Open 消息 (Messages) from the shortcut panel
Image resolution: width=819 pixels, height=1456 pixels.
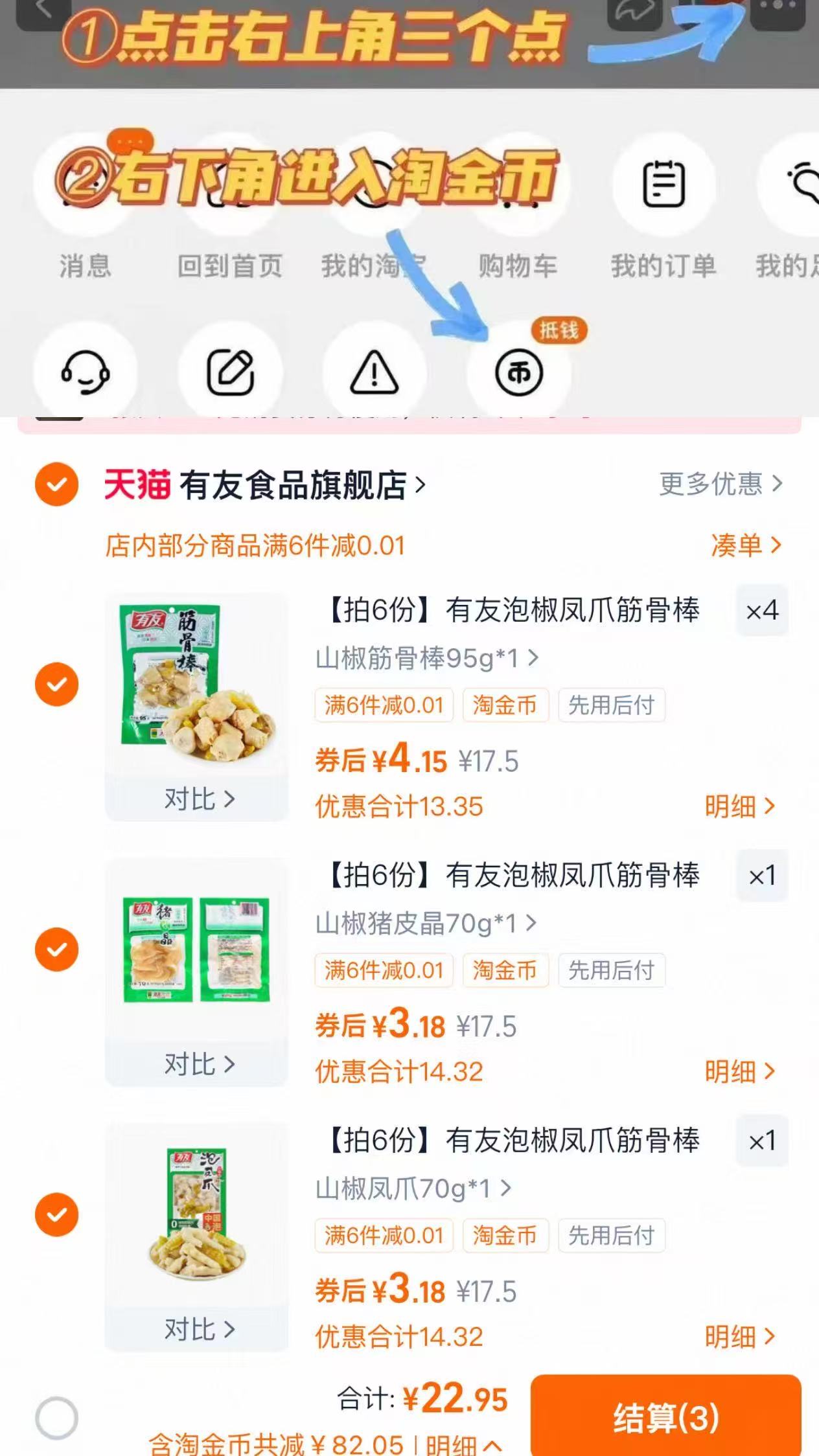[x=85, y=187]
